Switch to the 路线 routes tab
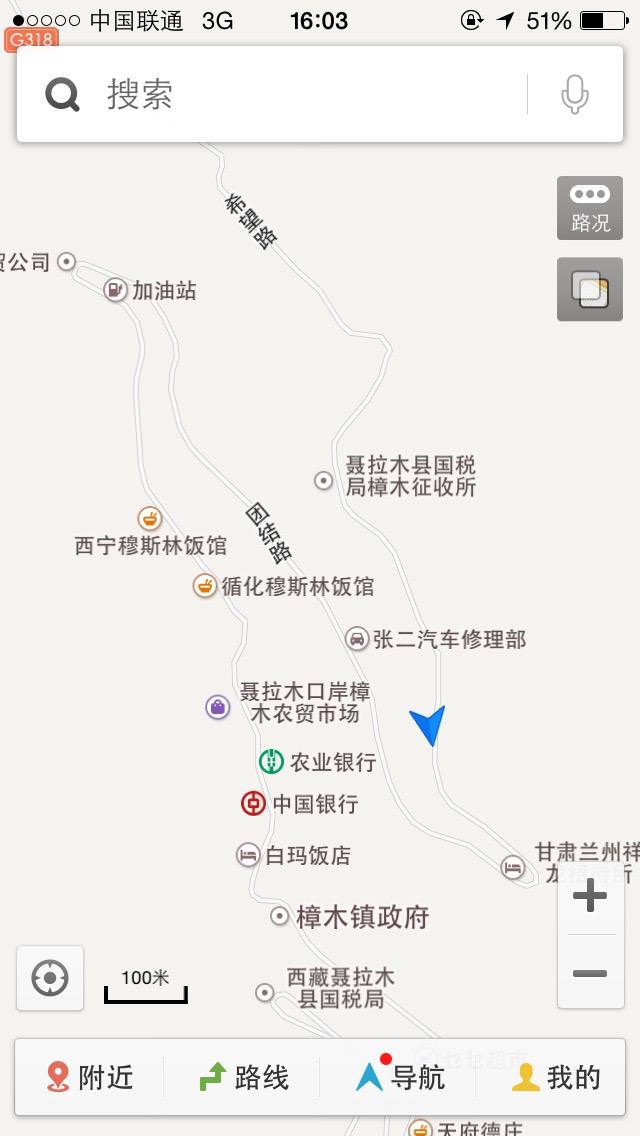The height and width of the screenshot is (1136, 640). pyautogui.click(x=244, y=1077)
